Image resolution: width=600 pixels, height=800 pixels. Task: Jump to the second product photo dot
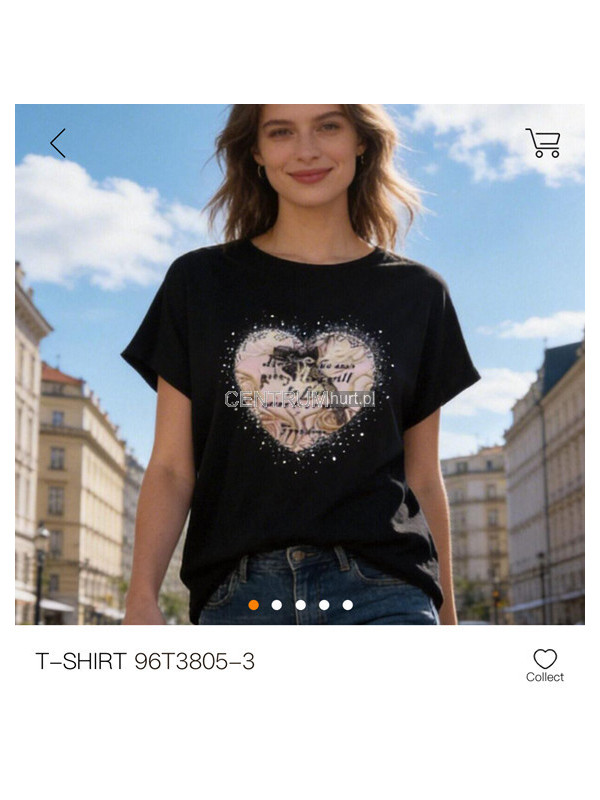277,605
